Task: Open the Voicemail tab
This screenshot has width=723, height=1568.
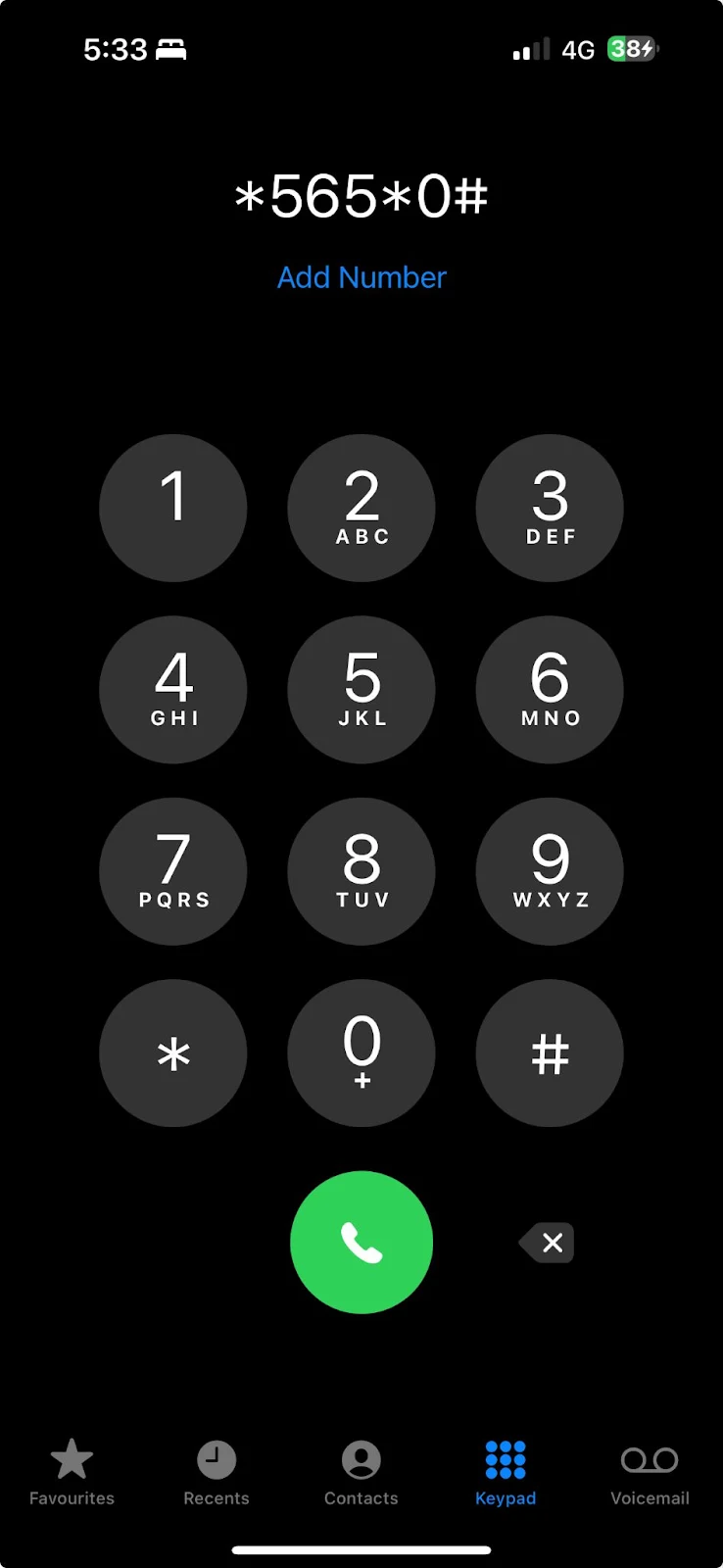Action: [x=650, y=1473]
